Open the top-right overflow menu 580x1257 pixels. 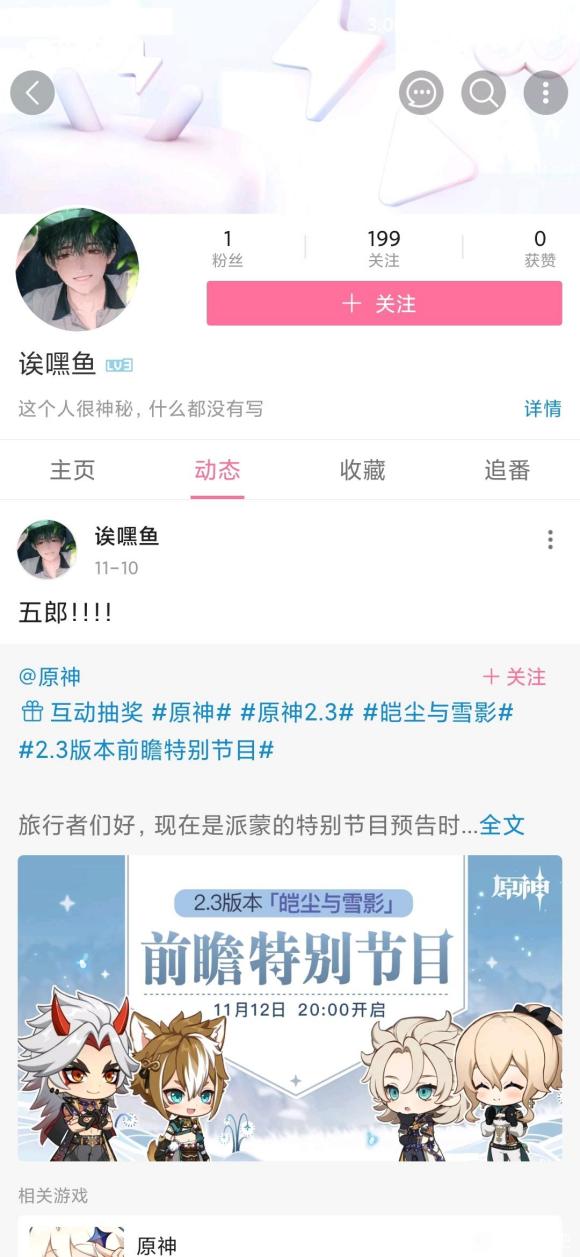545,93
